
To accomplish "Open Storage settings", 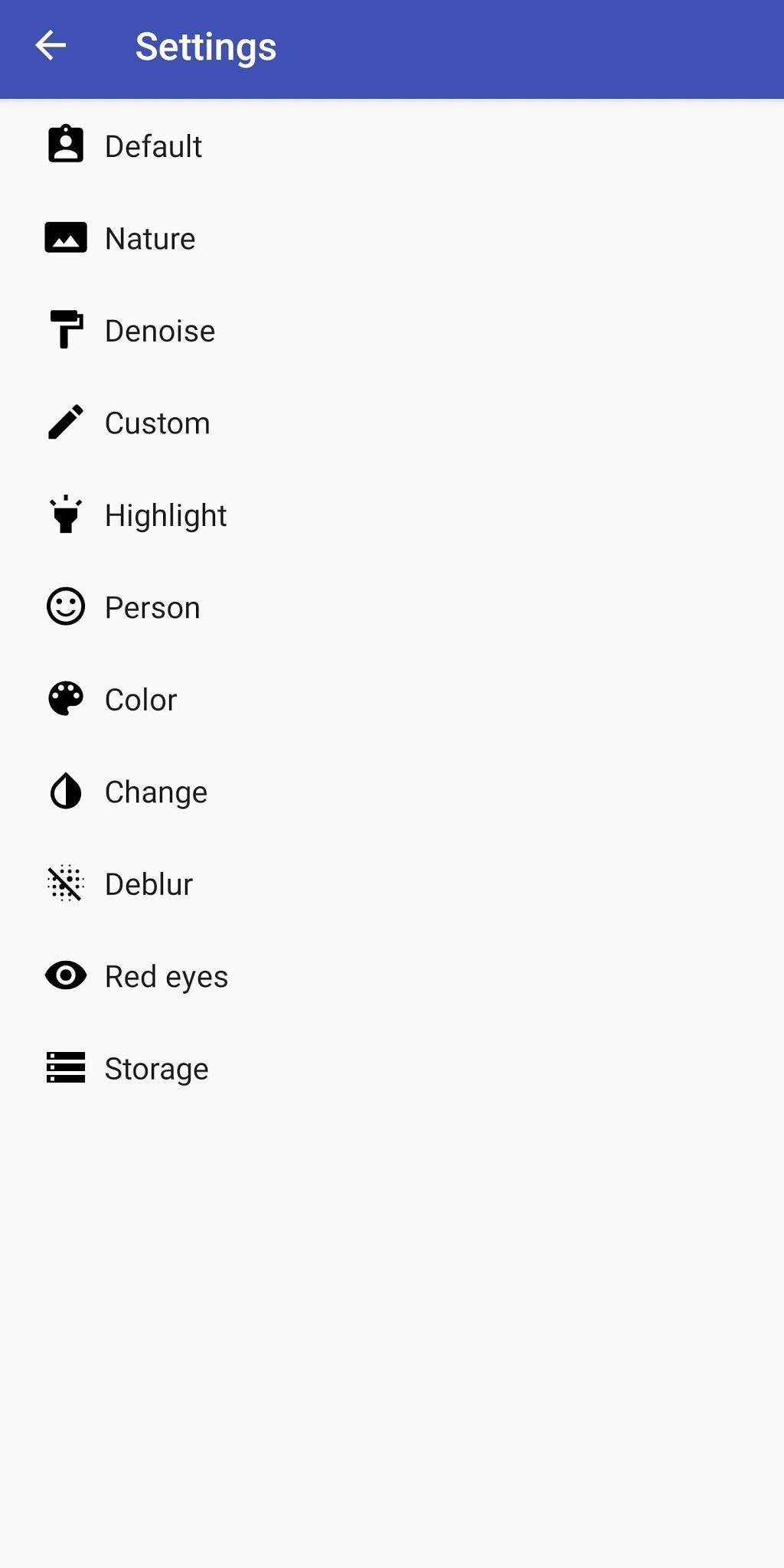I will pyautogui.click(x=392, y=1068).
